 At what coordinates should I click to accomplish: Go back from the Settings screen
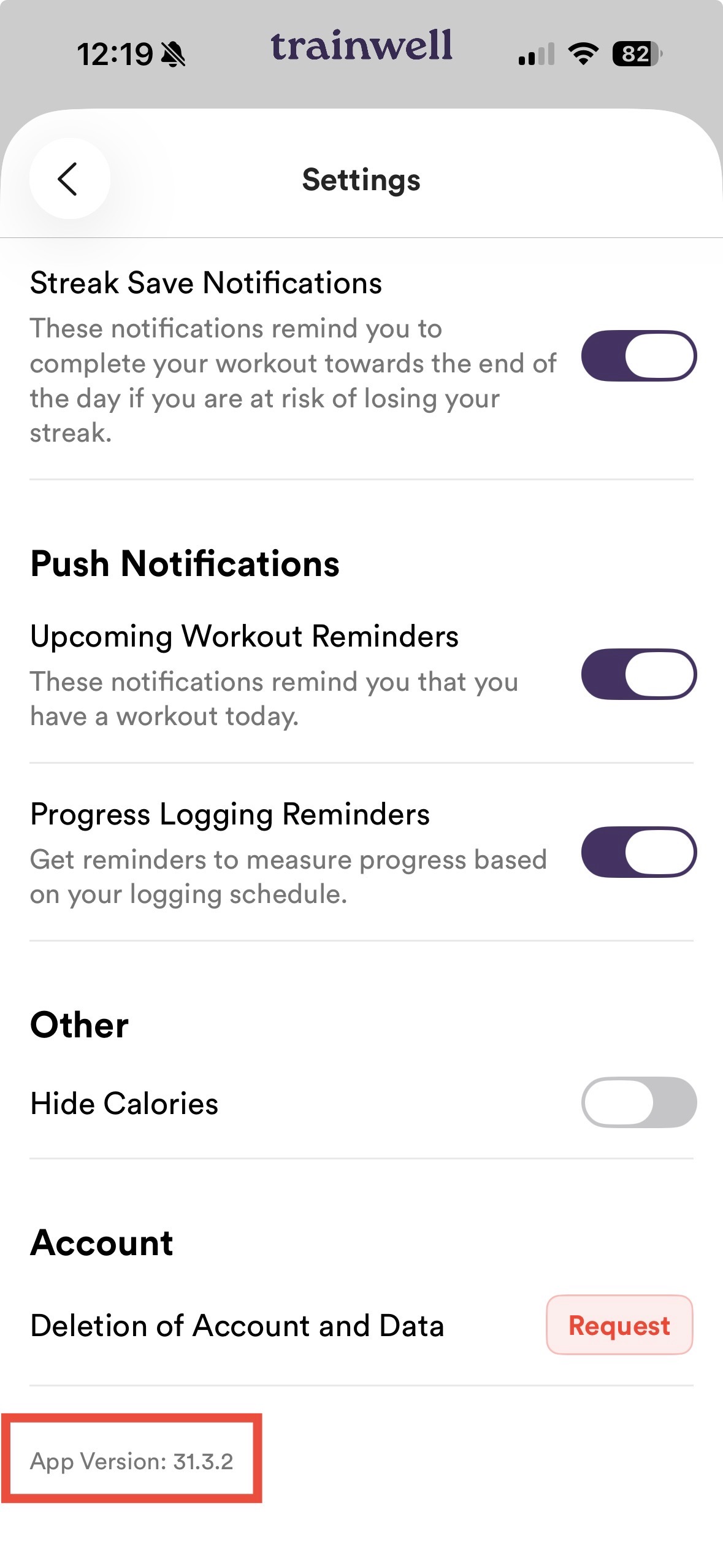pos(69,179)
